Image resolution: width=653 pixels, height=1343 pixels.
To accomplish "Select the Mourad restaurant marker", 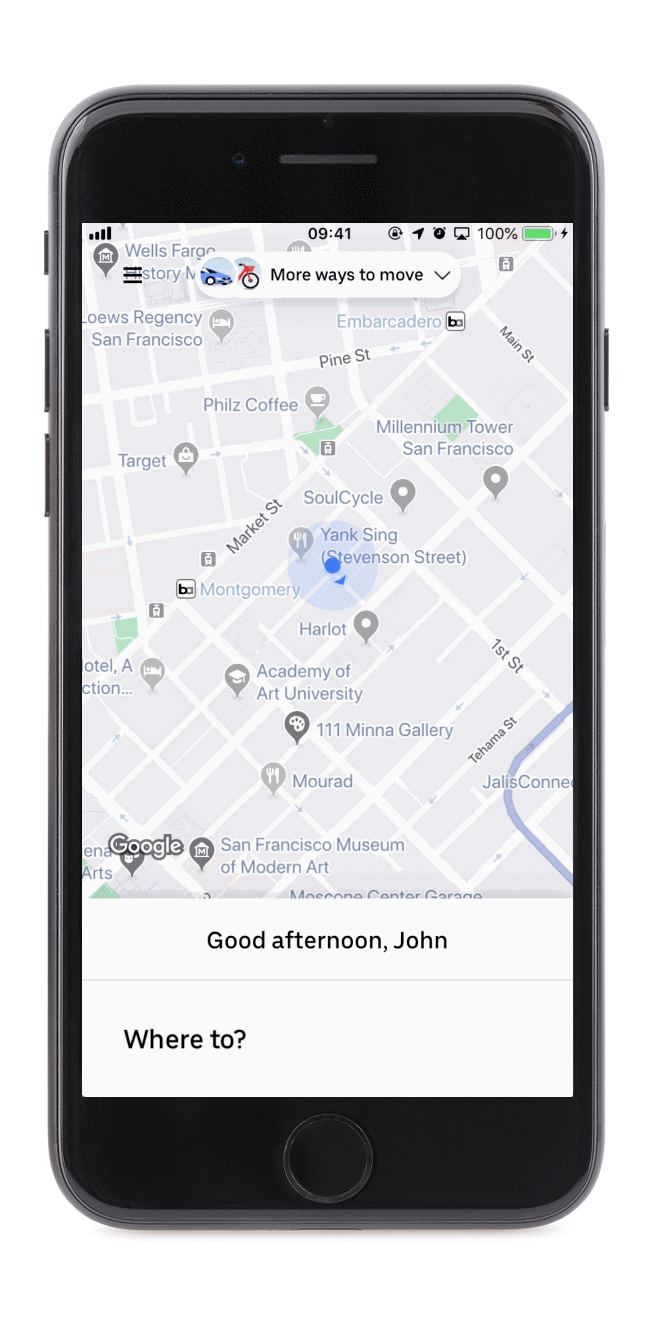I will (273, 778).
